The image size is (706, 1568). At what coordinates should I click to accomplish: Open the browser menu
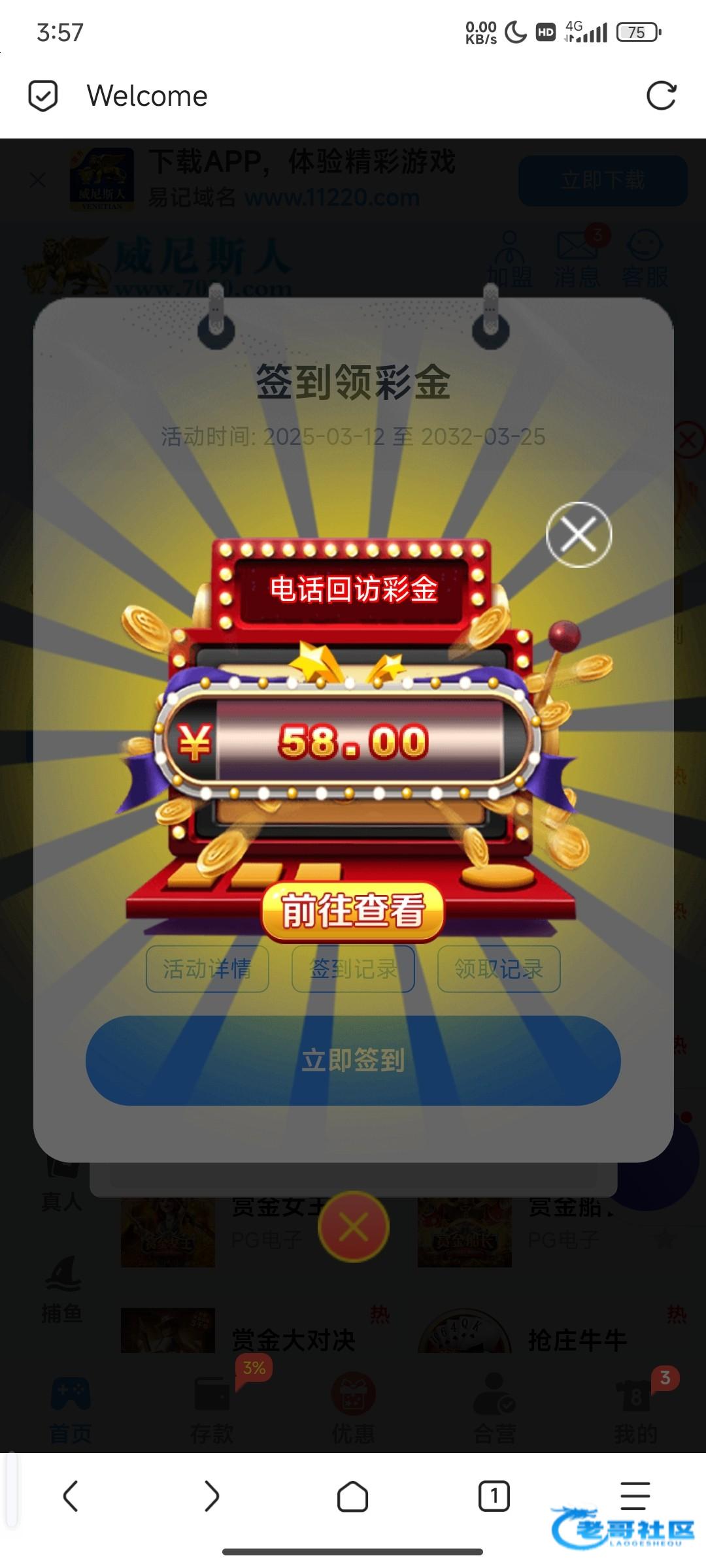click(x=634, y=1495)
